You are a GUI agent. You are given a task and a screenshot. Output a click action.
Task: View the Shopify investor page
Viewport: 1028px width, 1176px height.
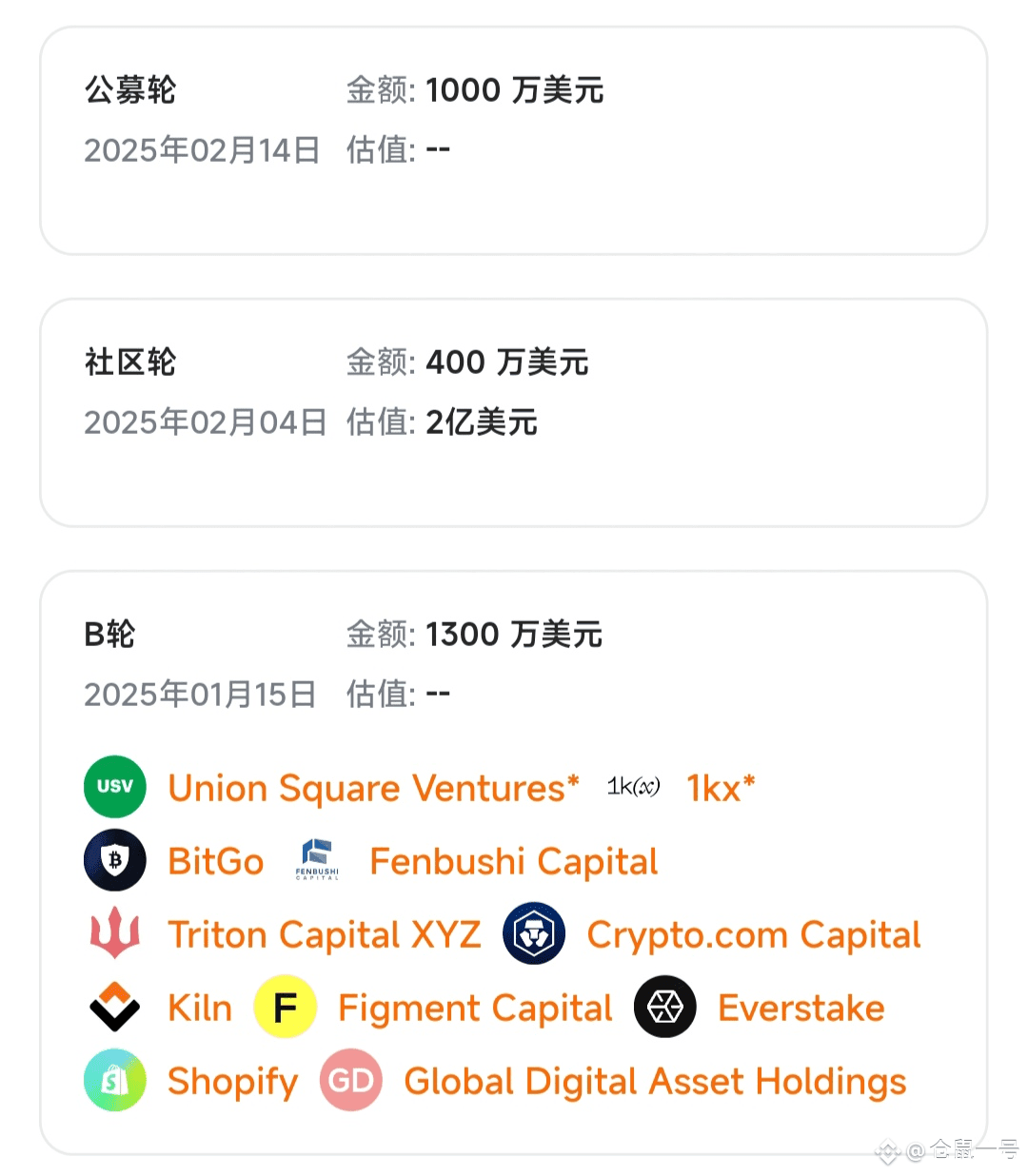pyautogui.click(x=232, y=1082)
